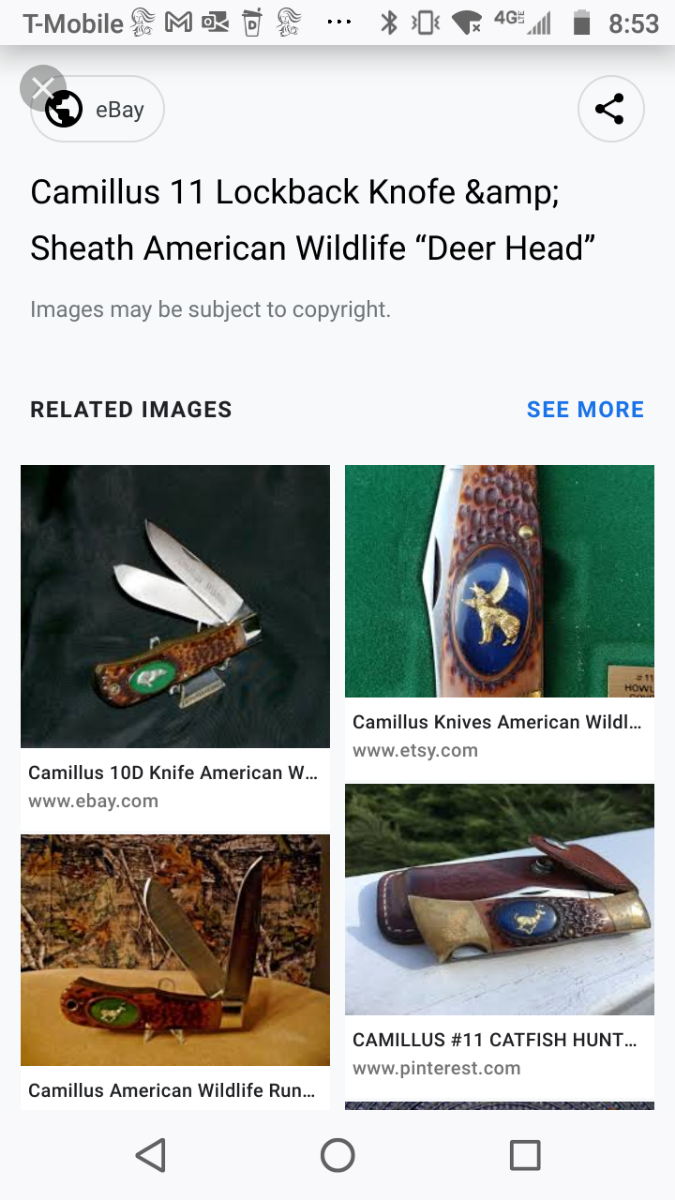This screenshot has width=675, height=1200.
Task: Tap See More related images
Action: tap(585, 409)
